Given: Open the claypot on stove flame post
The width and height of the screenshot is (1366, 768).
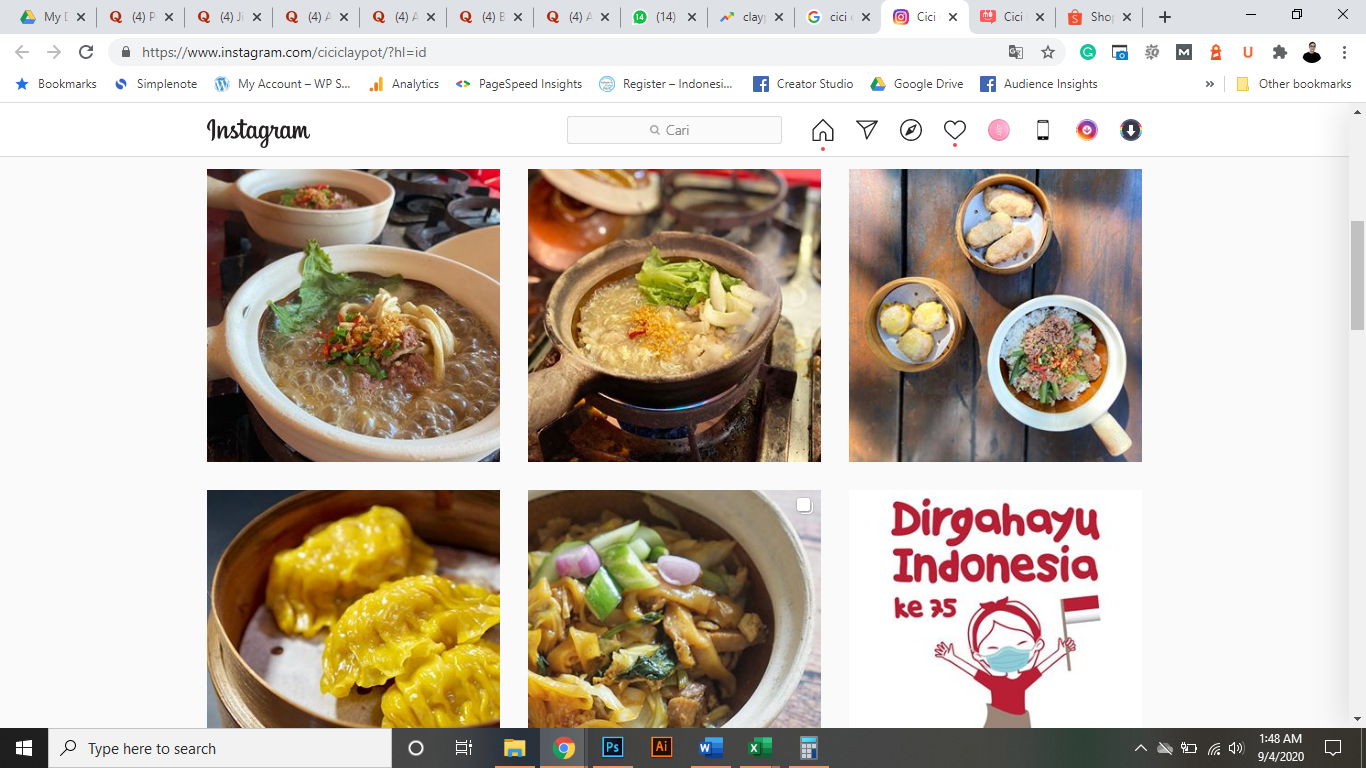Looking at the screenshot, I should coord(674,315).
